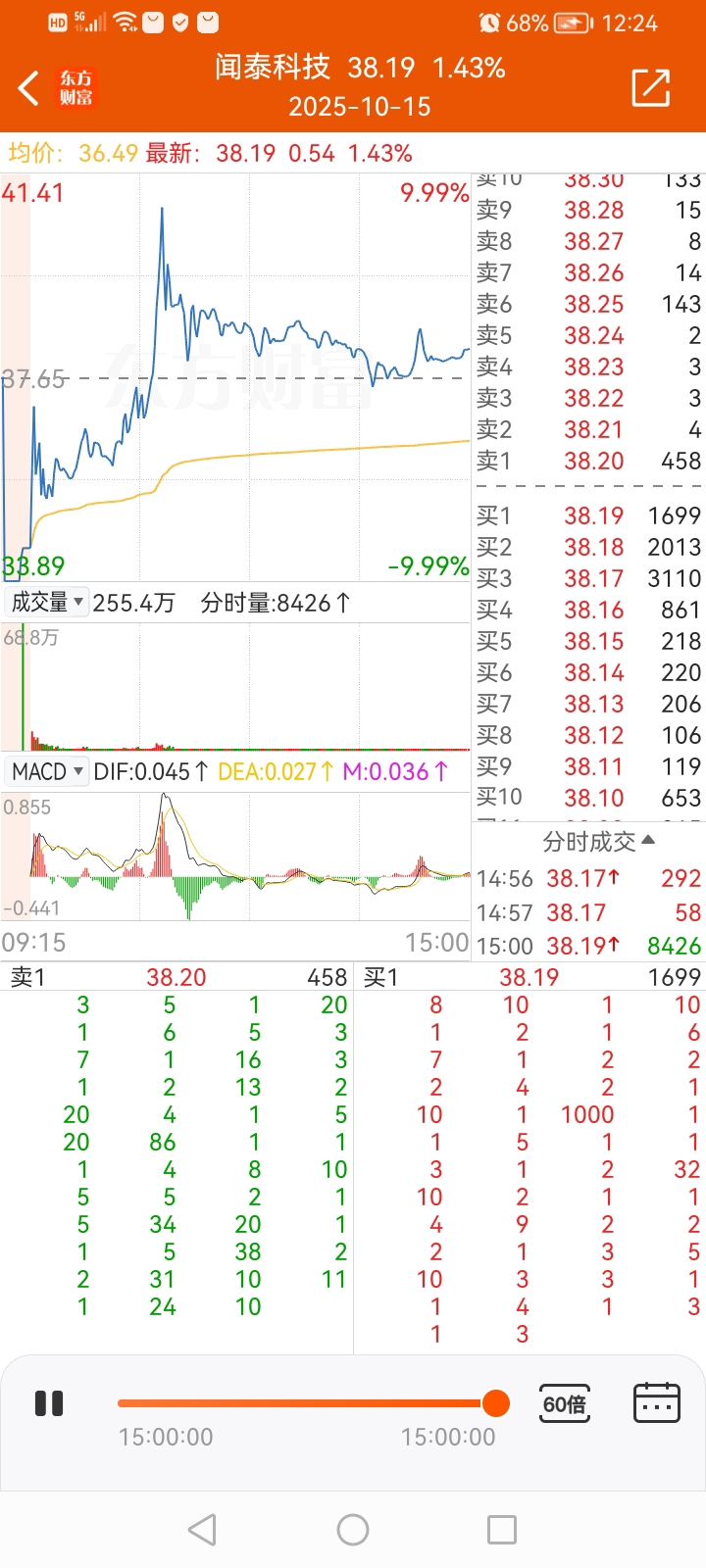This screenshot has width=706, height=1568.
Task: Go back using the top-left arrow
Action: point(29,88)
